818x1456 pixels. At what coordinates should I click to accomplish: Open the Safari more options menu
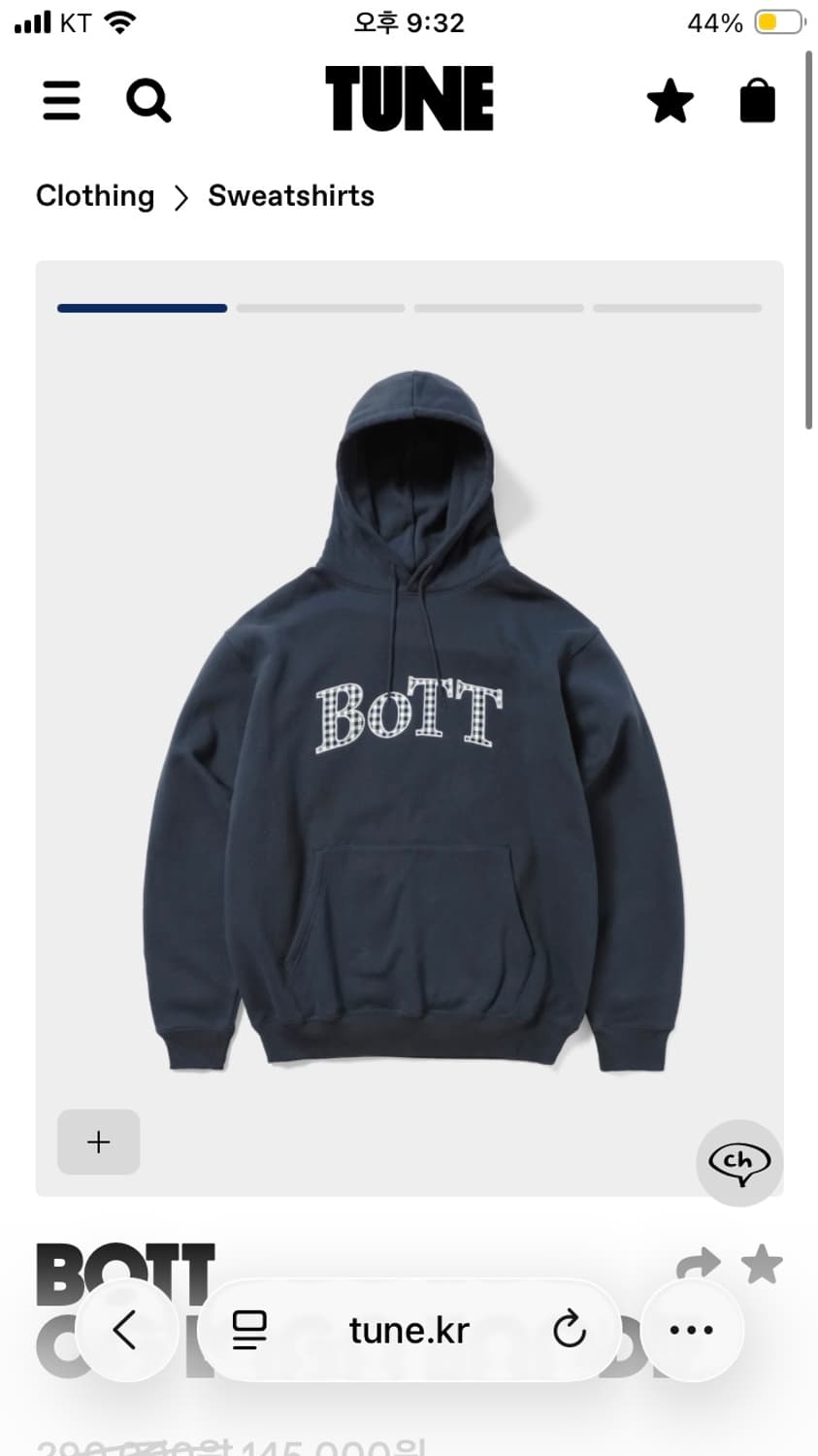[x=690, y=1330]
